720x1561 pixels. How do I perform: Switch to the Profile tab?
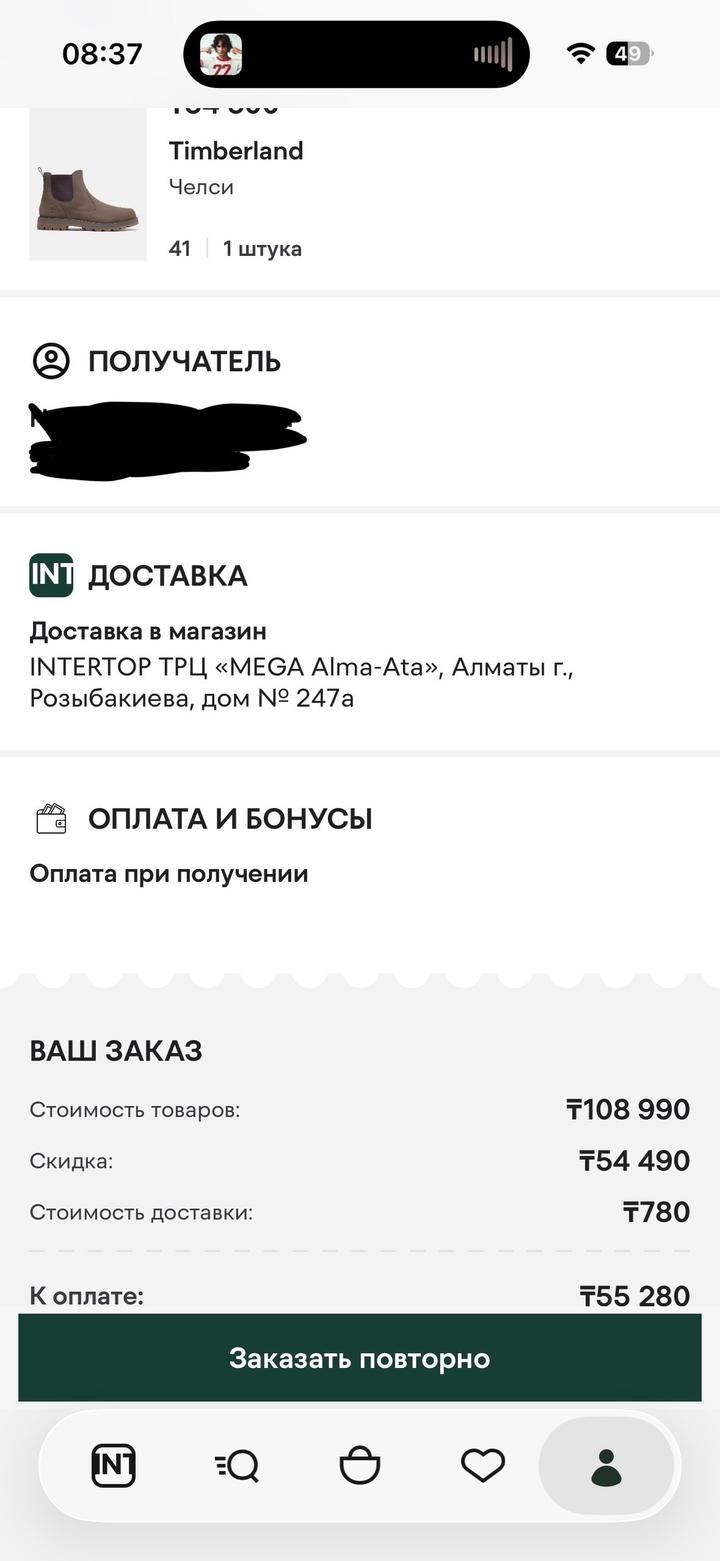pos(604,1465)
